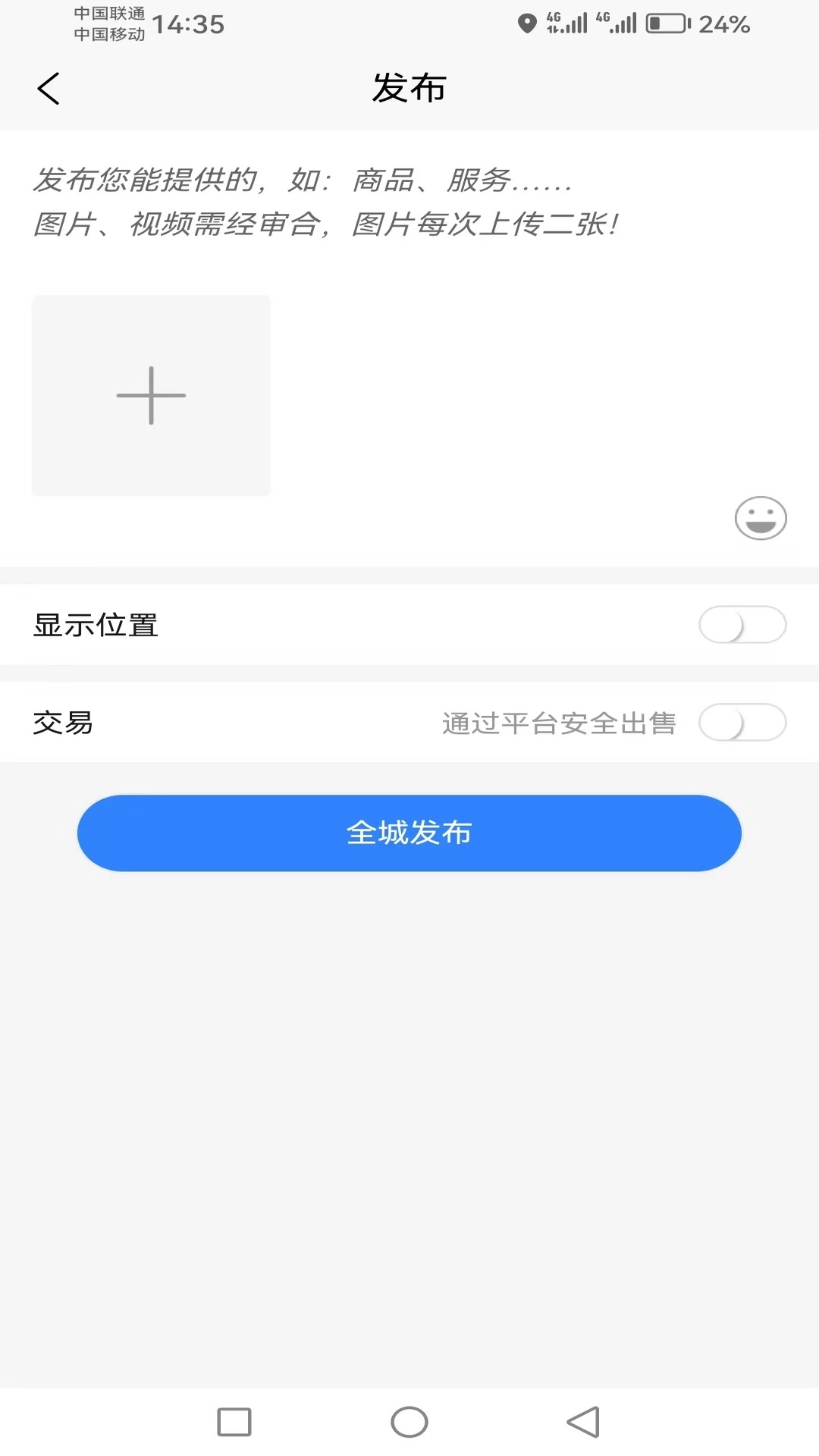The width and height of the screenshot is (819, 1456).
Task: Tap the first 4G signal icon
Action: click(565, 23)
